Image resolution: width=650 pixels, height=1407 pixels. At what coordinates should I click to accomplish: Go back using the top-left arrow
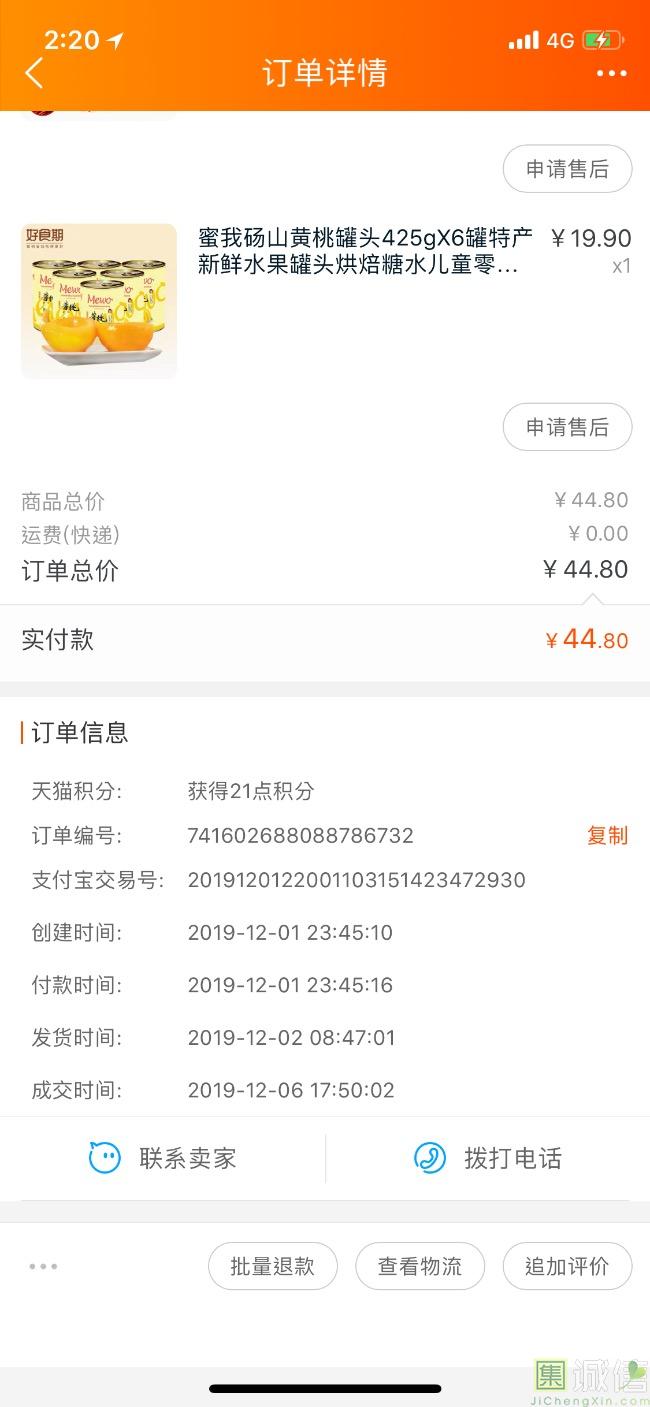coord(34,73)
